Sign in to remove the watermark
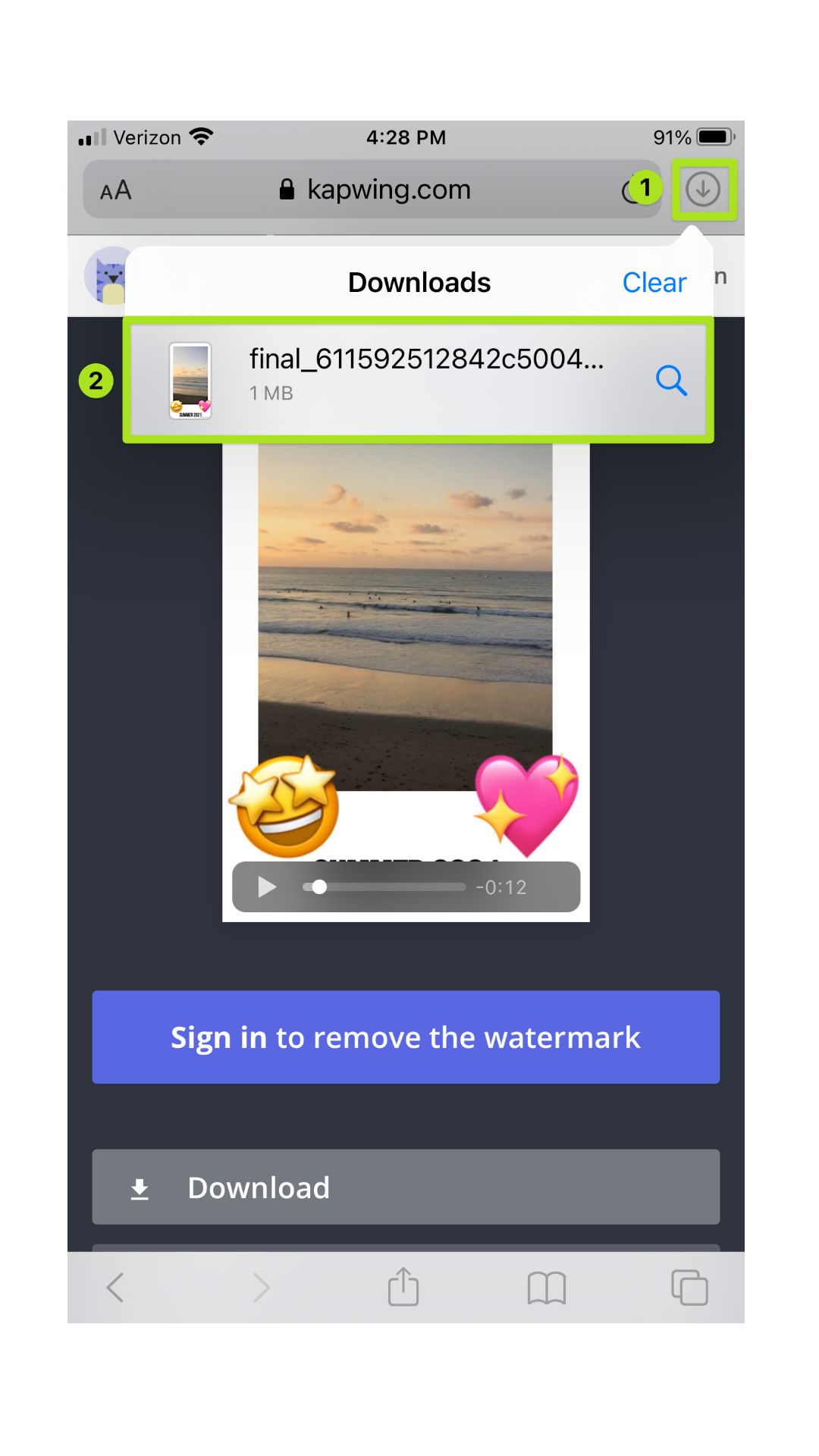Screen dimensions: 819x1456 (x=406, y=1037)
